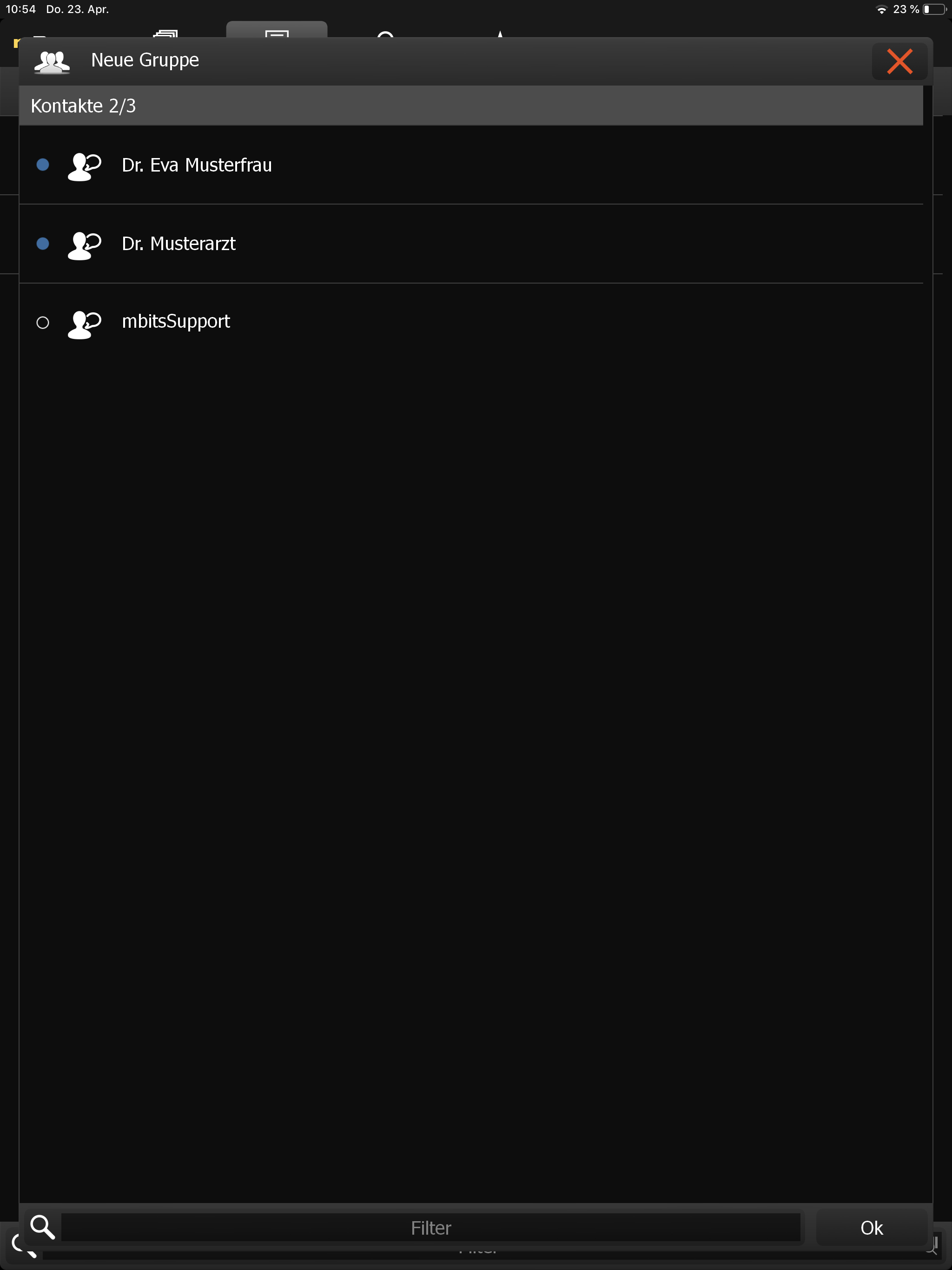Click the Kontakte 2/3 header
Screen dimensions: 952x1270
(x=83, y=105)
